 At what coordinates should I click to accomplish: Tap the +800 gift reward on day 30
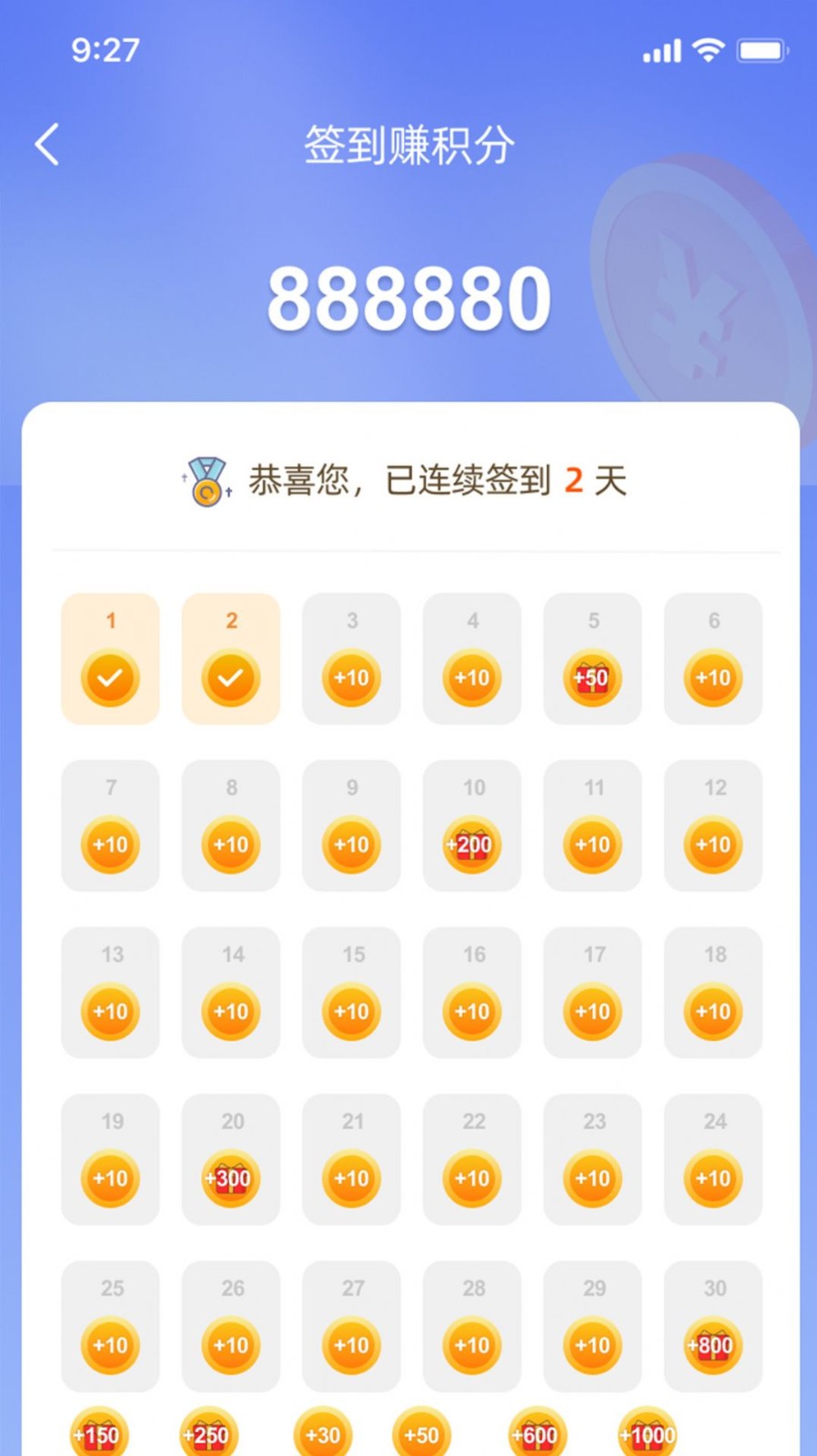point(713,1344)
